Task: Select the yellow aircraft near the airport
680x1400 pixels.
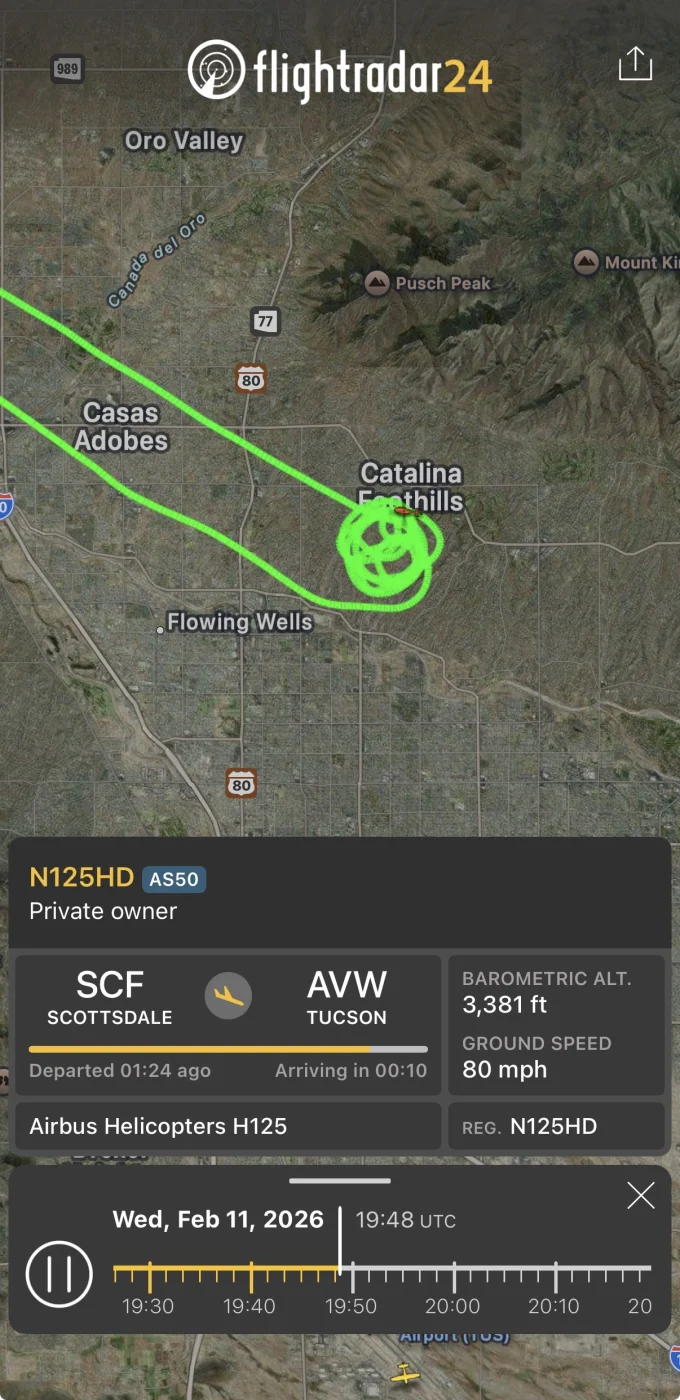Action: pyautogui.click(x=403, y=1373)
